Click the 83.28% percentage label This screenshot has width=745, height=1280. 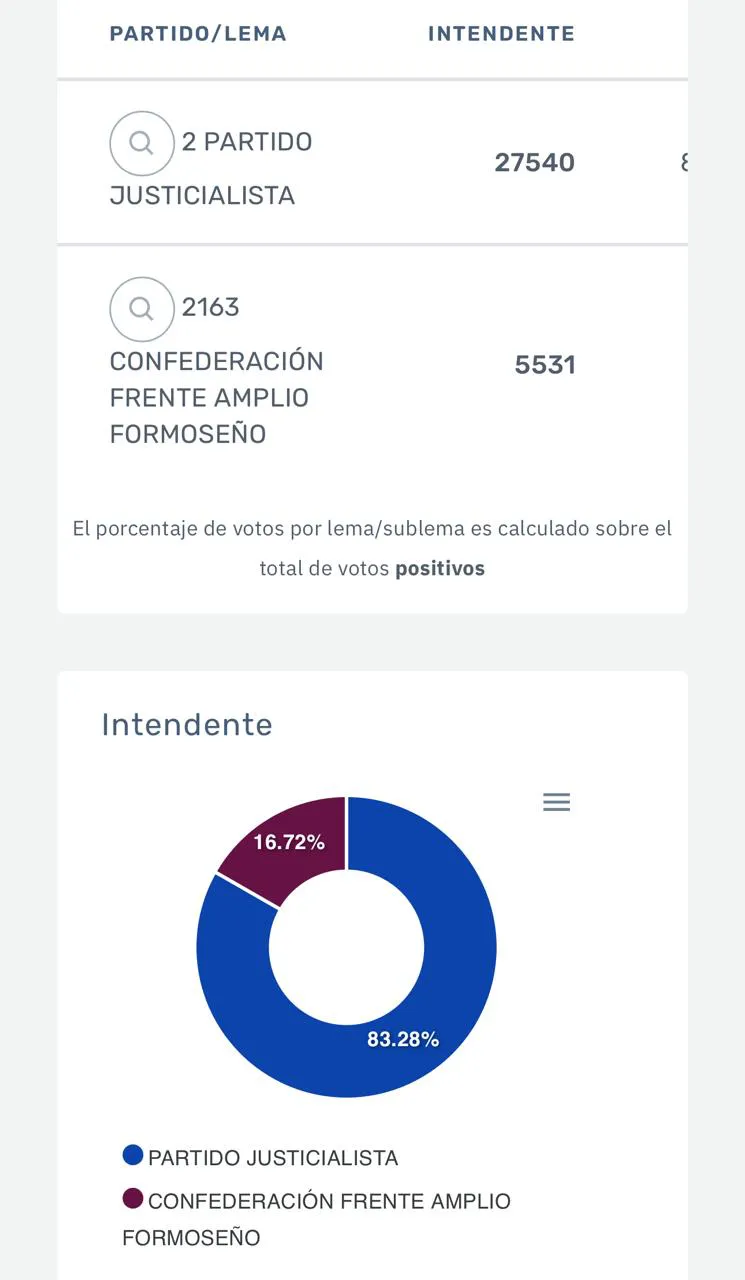click(402, 1040)
